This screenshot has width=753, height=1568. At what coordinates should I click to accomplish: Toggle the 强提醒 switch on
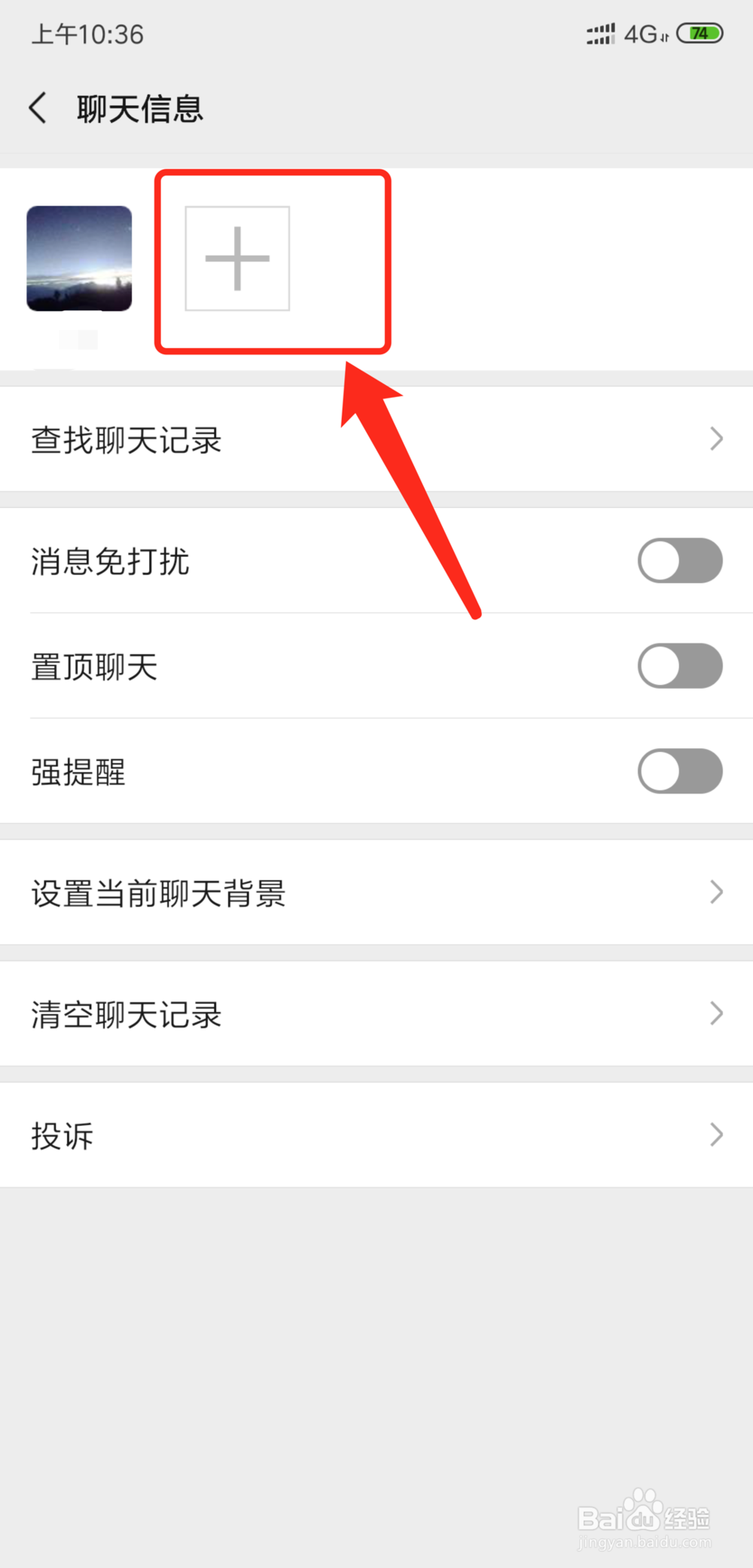[x=680, y=771]
